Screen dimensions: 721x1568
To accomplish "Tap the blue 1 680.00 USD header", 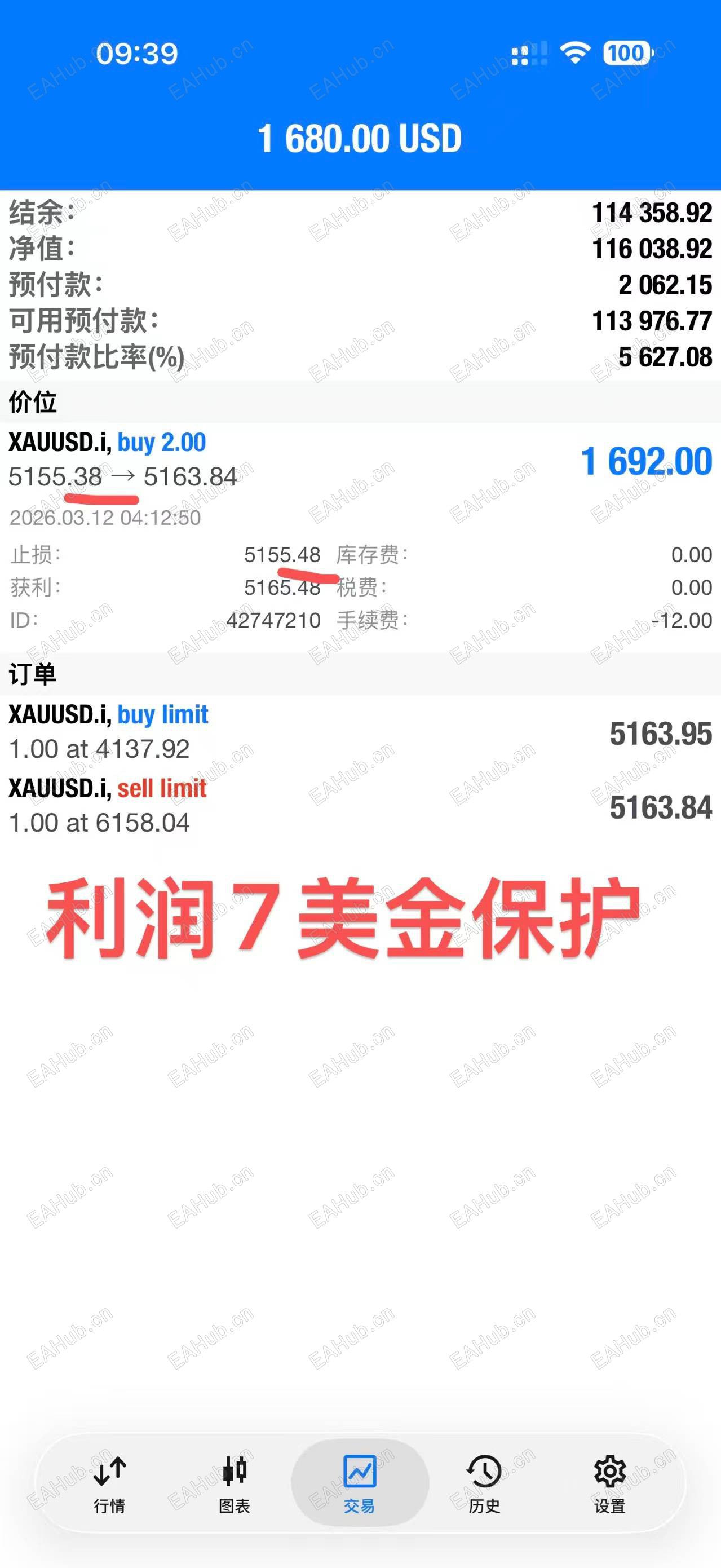I will 360,138.
